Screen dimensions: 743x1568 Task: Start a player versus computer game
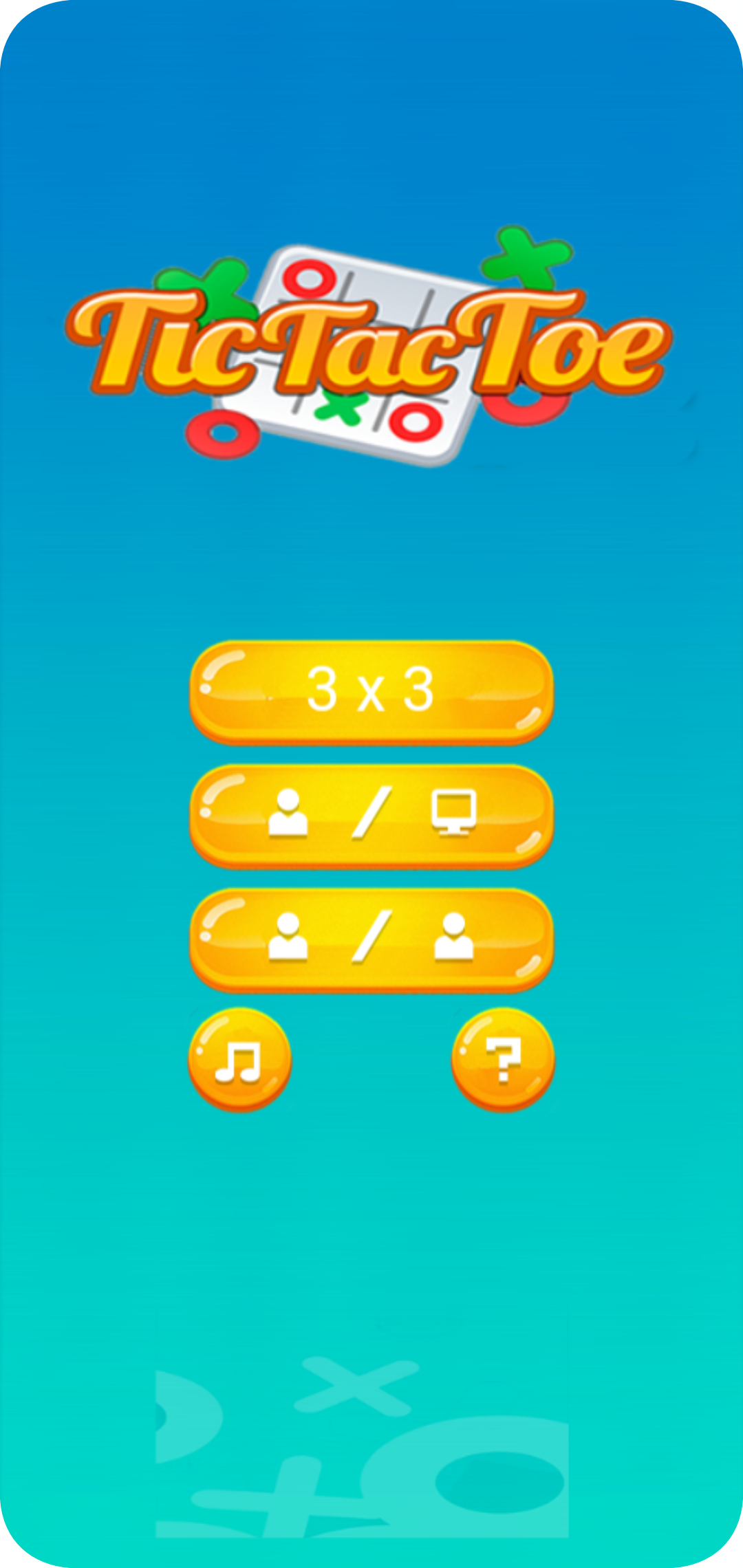coord(371,815)
